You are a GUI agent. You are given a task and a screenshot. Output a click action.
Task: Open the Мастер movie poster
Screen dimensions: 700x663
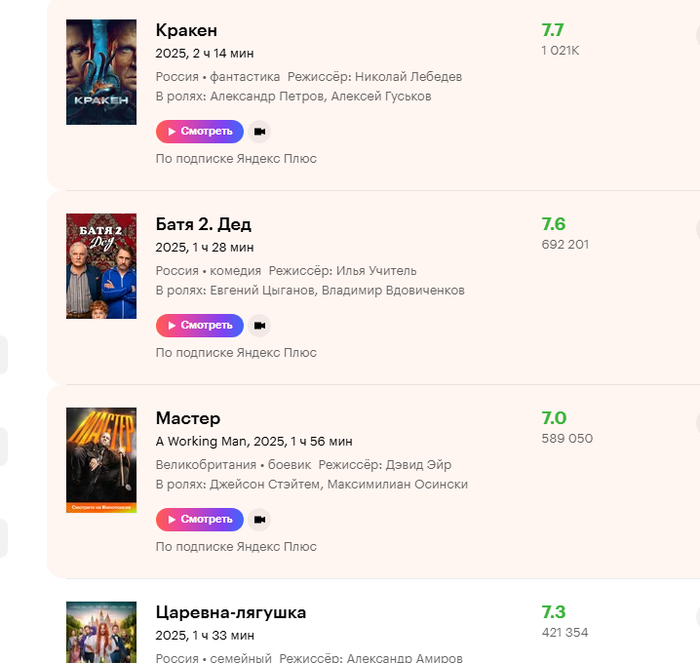pyautogui.click(x=101, y=460)
